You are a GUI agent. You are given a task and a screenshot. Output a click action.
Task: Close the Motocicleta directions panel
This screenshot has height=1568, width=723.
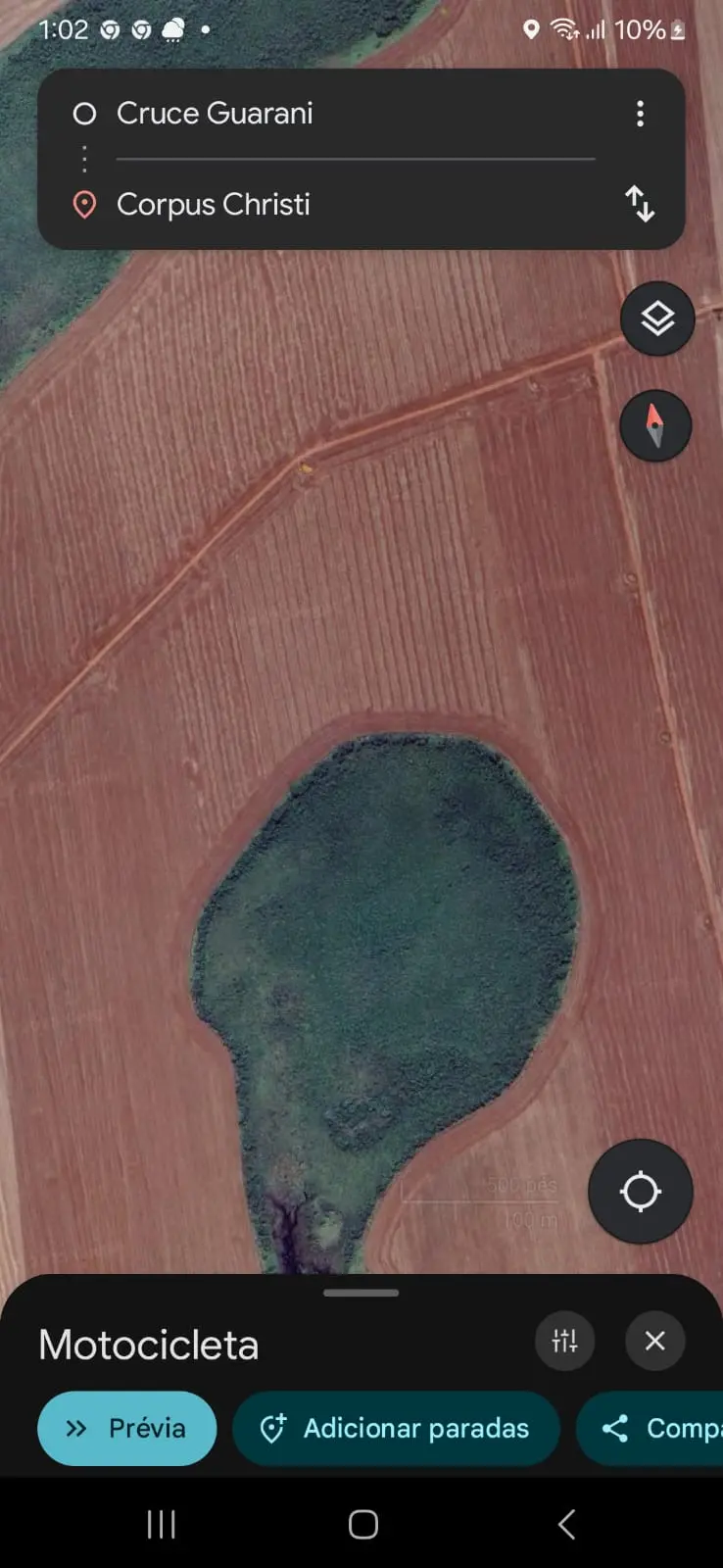point(655,1341)
